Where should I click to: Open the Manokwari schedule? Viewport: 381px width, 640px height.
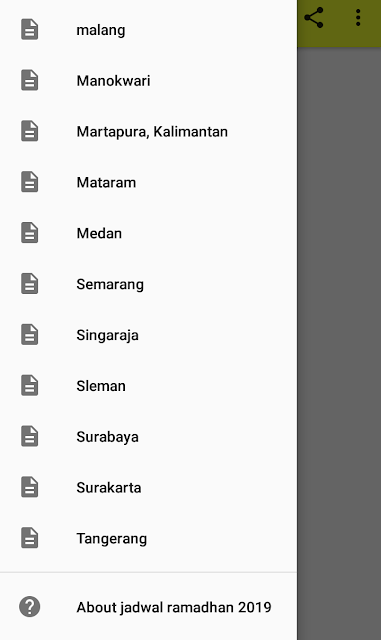[148, 80]
